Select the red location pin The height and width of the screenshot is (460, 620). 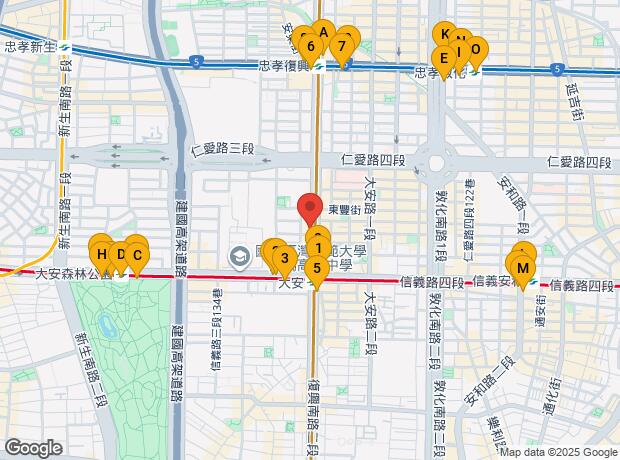click(x=310, y=208)
